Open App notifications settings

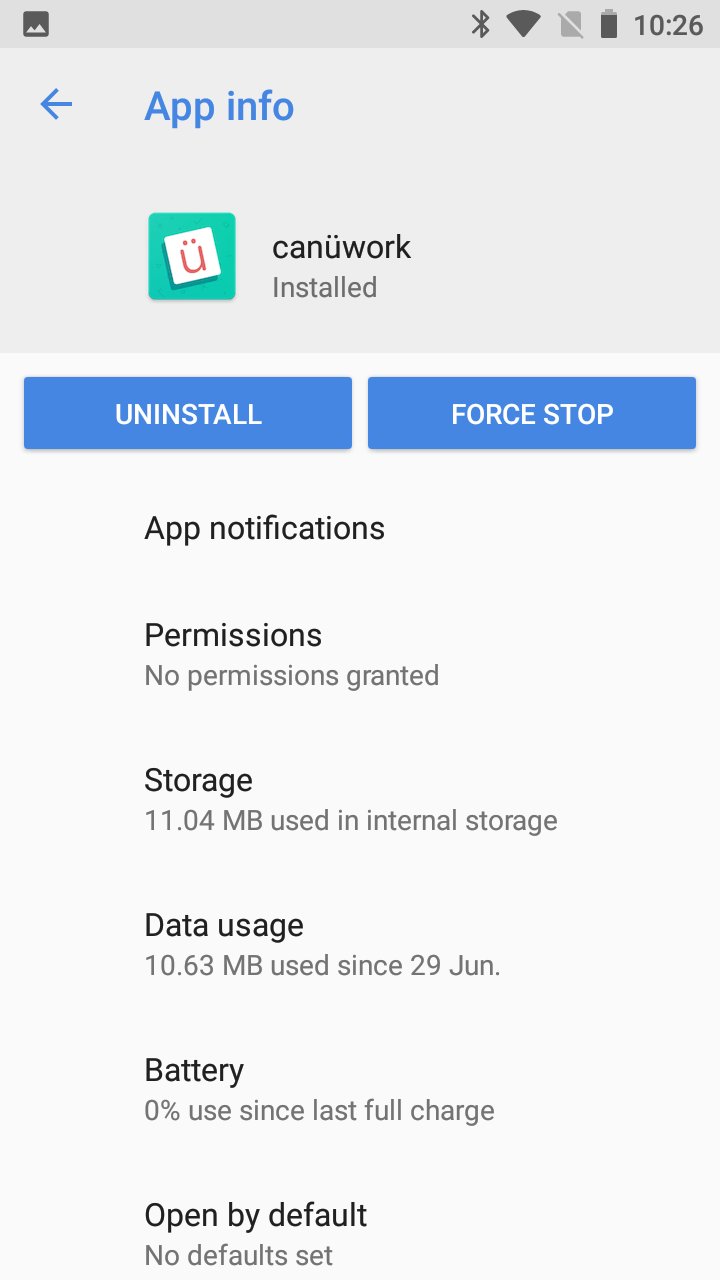(x=360, y=528)
